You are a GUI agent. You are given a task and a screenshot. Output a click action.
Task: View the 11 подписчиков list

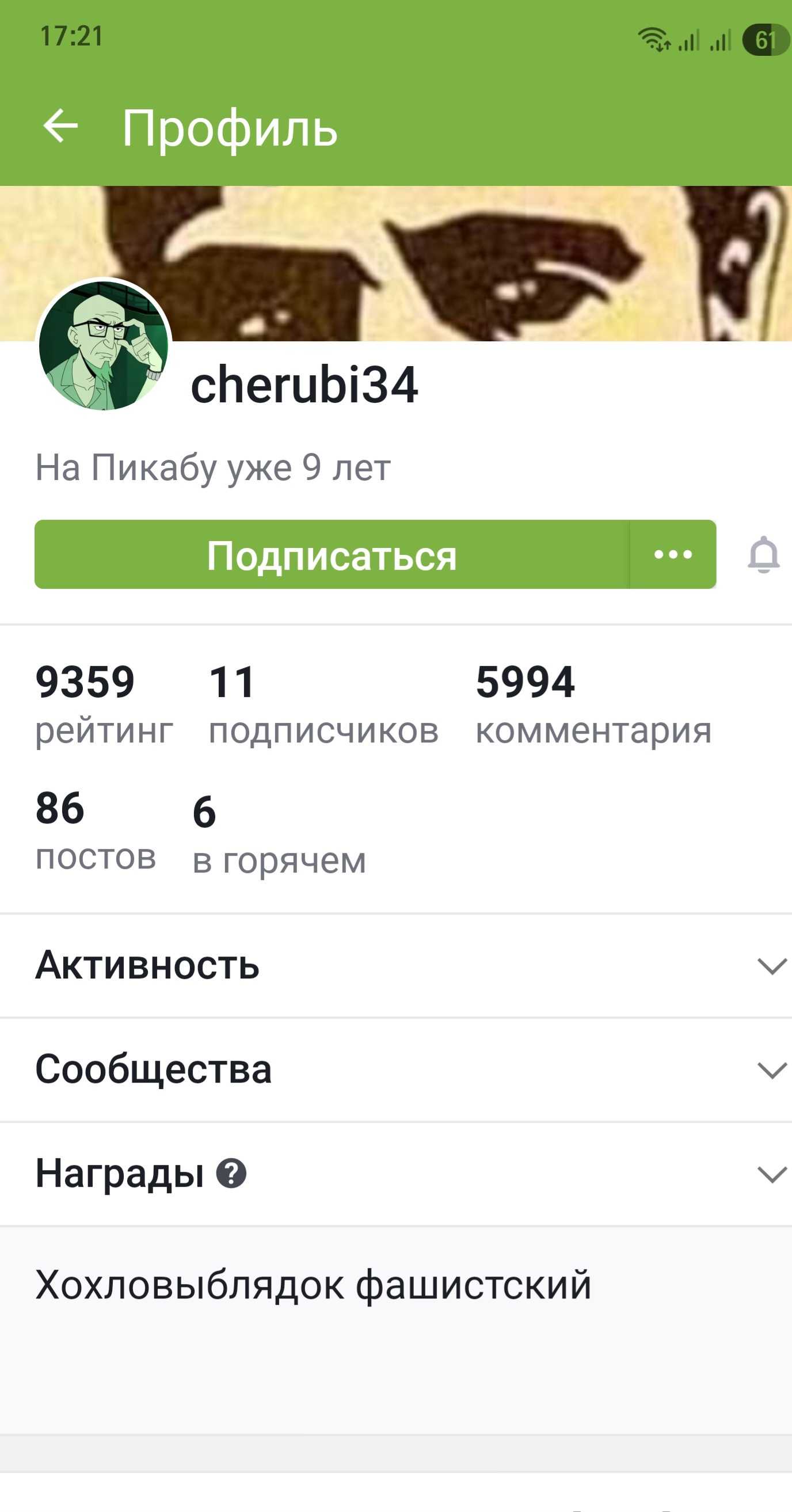(x=323, y=706)
